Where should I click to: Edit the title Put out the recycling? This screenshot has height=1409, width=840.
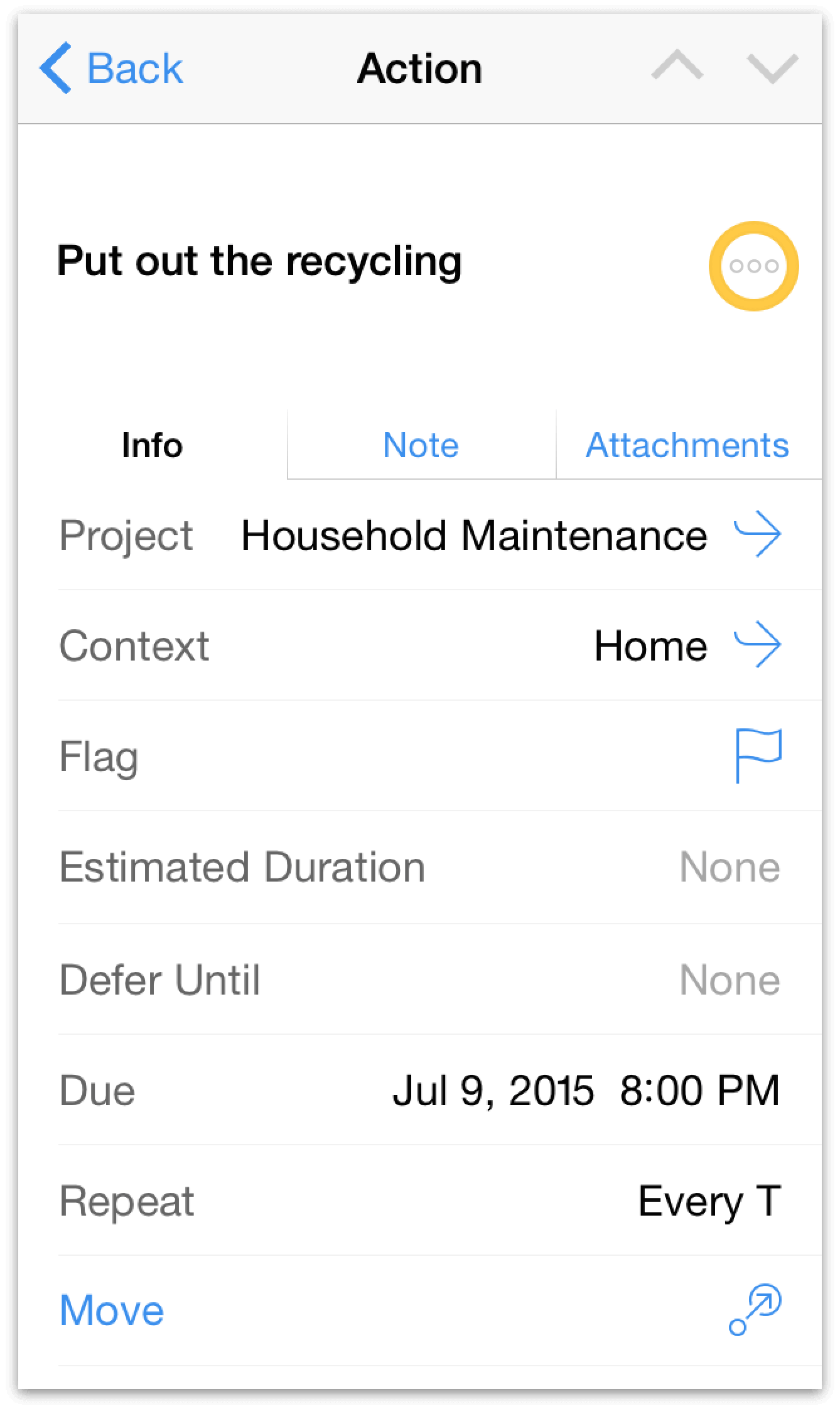point(260,261)
